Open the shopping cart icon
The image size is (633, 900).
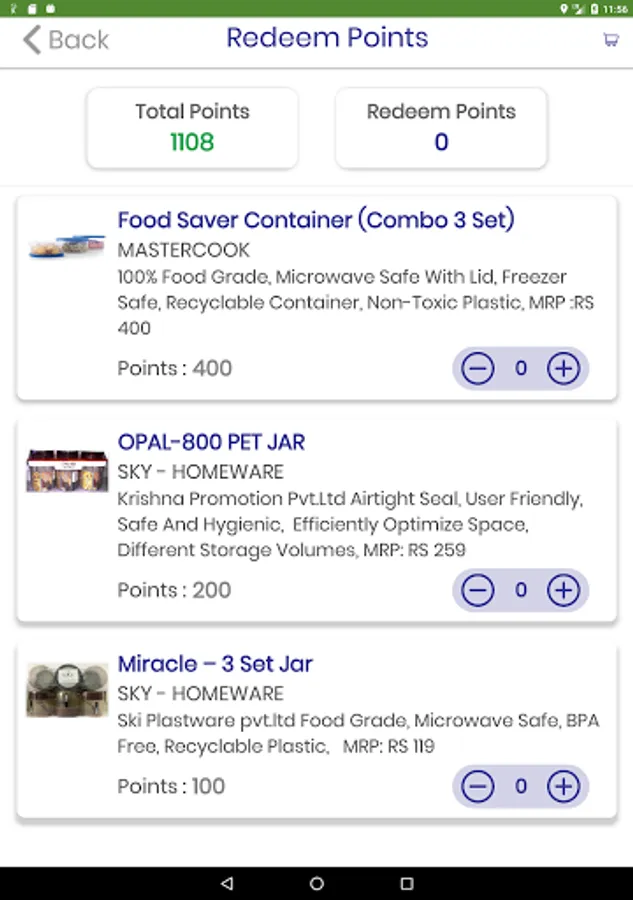click(x=610, y=40)
